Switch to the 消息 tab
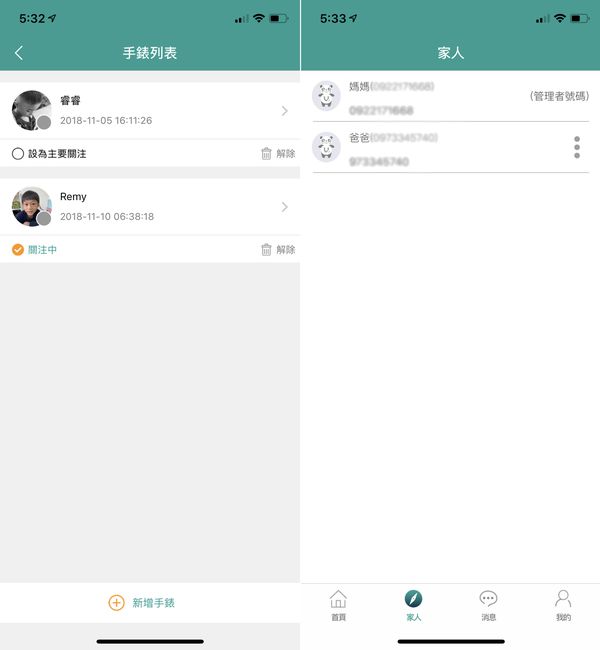 click(488, 605)
